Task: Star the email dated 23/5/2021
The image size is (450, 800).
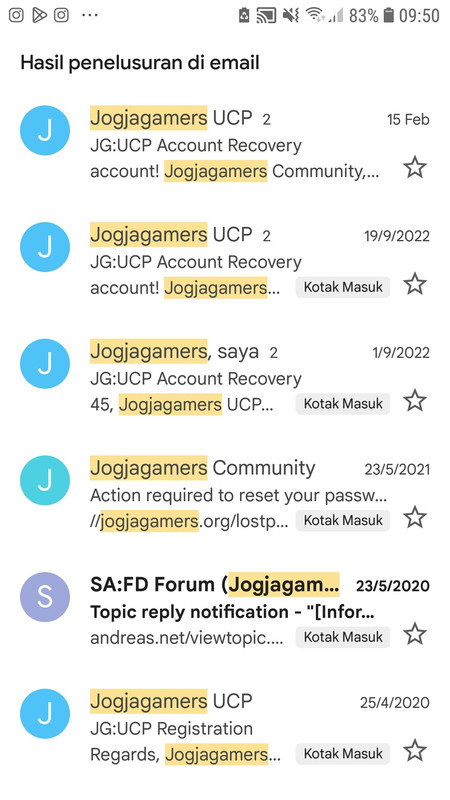Action: [x=415, y=518]
